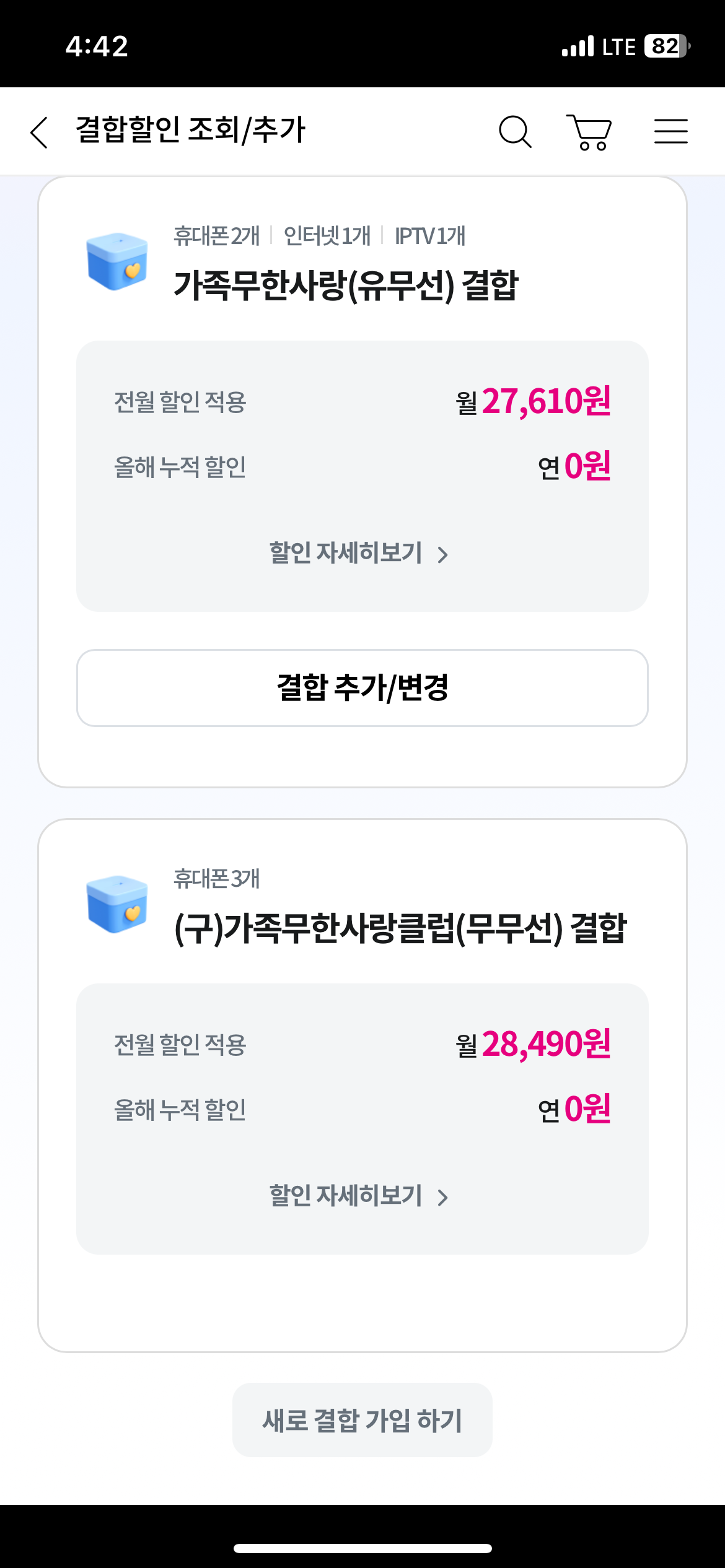The height and width of the screenshot is (1568, 725).
Task: View 할인 자세히보기 for (구)가족무한사랑클럽(무무선) 결합
Action: pos(358,1196)
